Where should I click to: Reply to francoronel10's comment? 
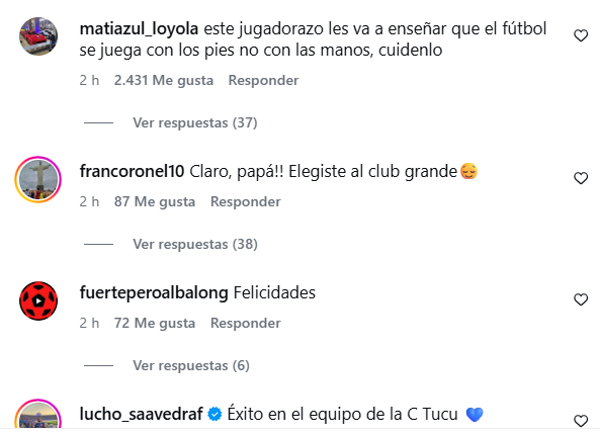[x=245, y=202]
